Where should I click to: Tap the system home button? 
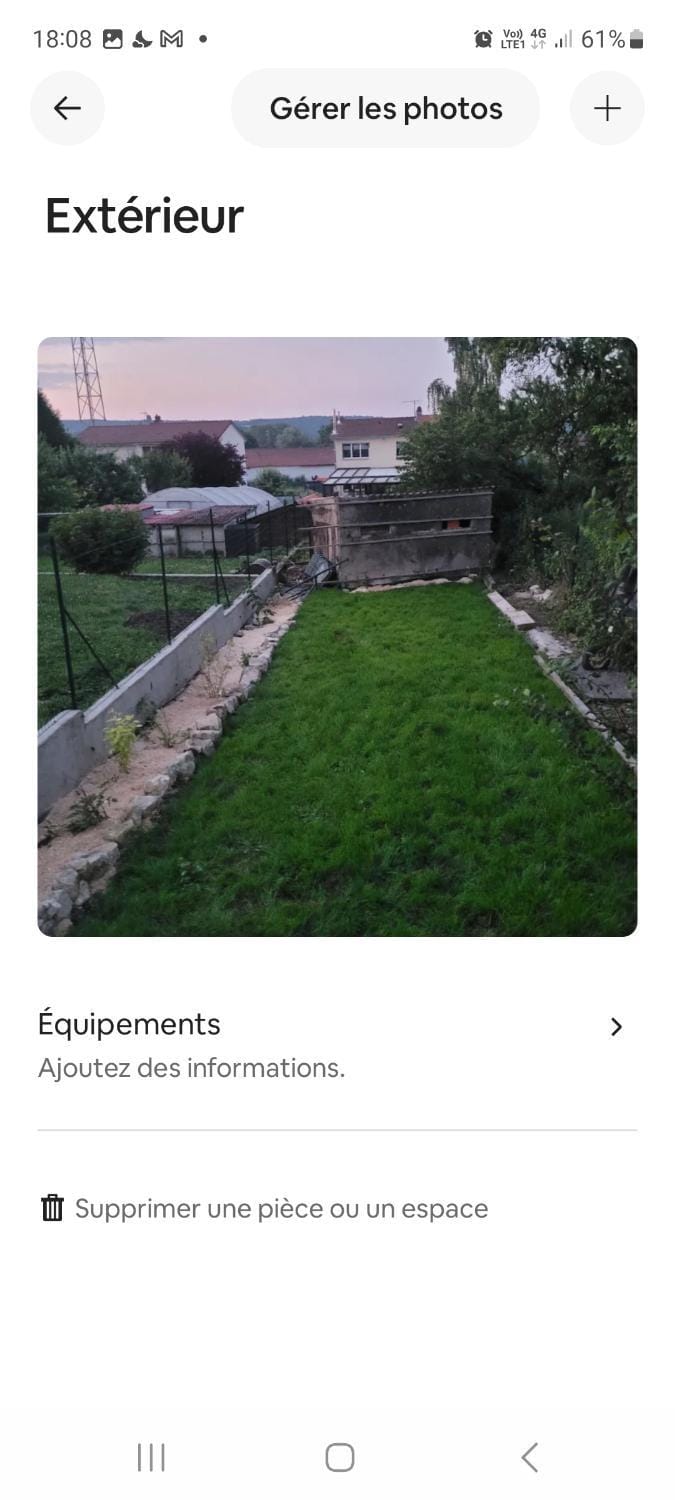tap(340, 1457)
